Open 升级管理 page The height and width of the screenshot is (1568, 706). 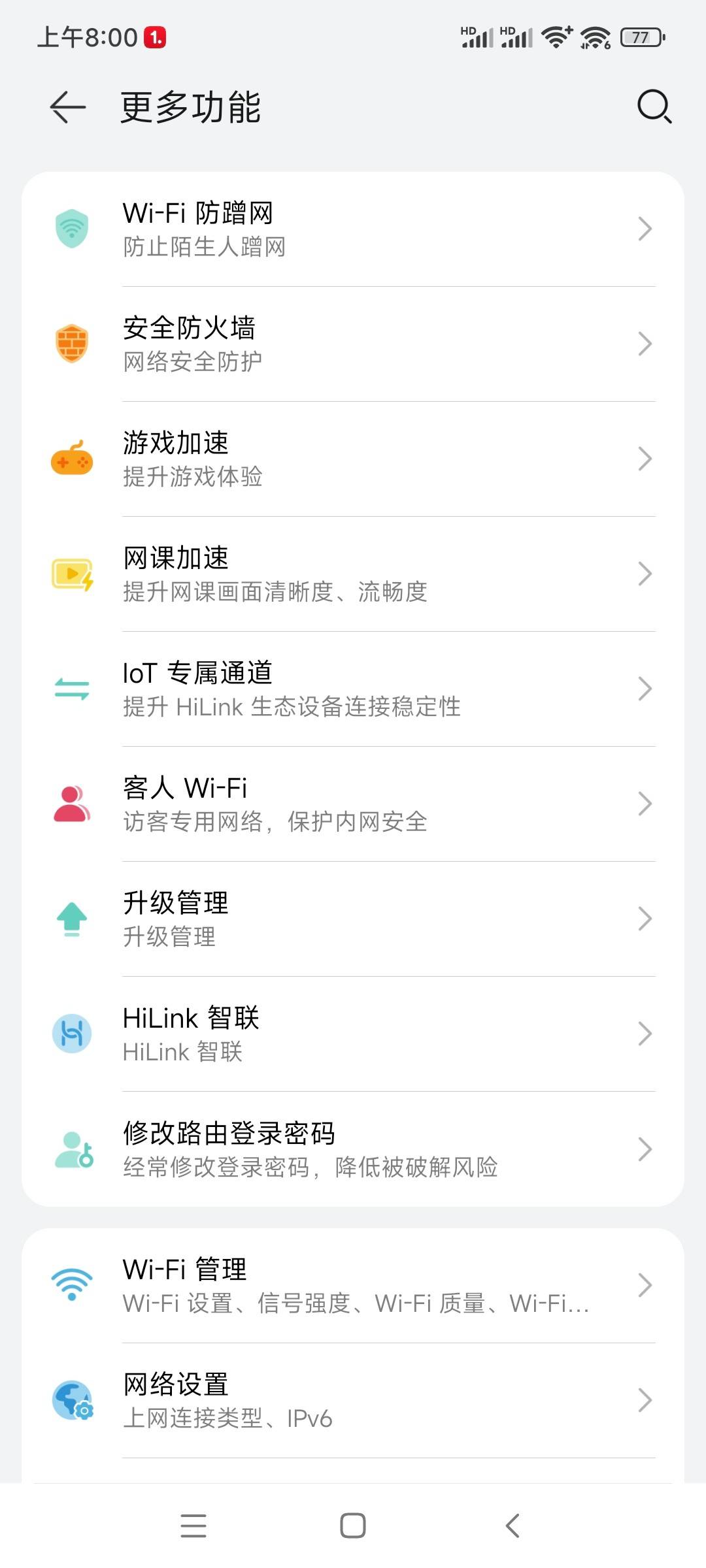[x=353, y=919]
